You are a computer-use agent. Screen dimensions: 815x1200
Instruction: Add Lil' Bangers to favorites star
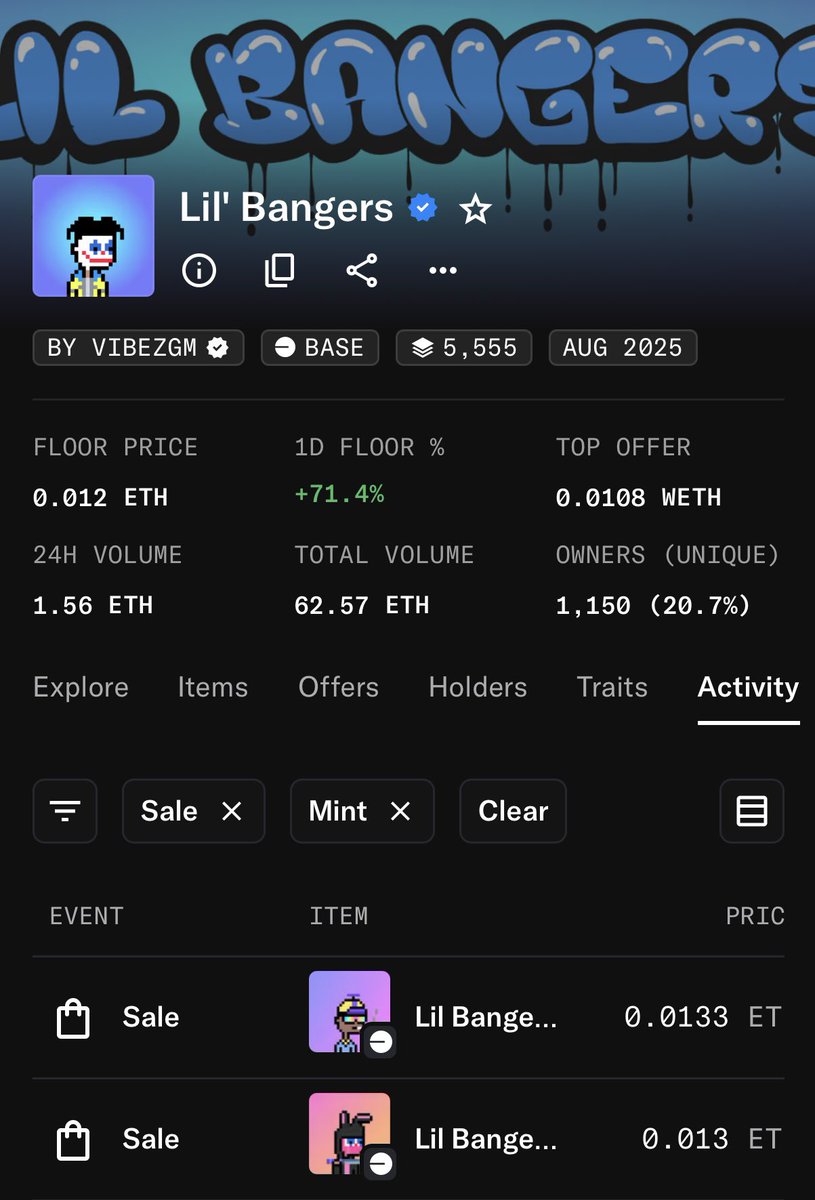pos(475,209)
